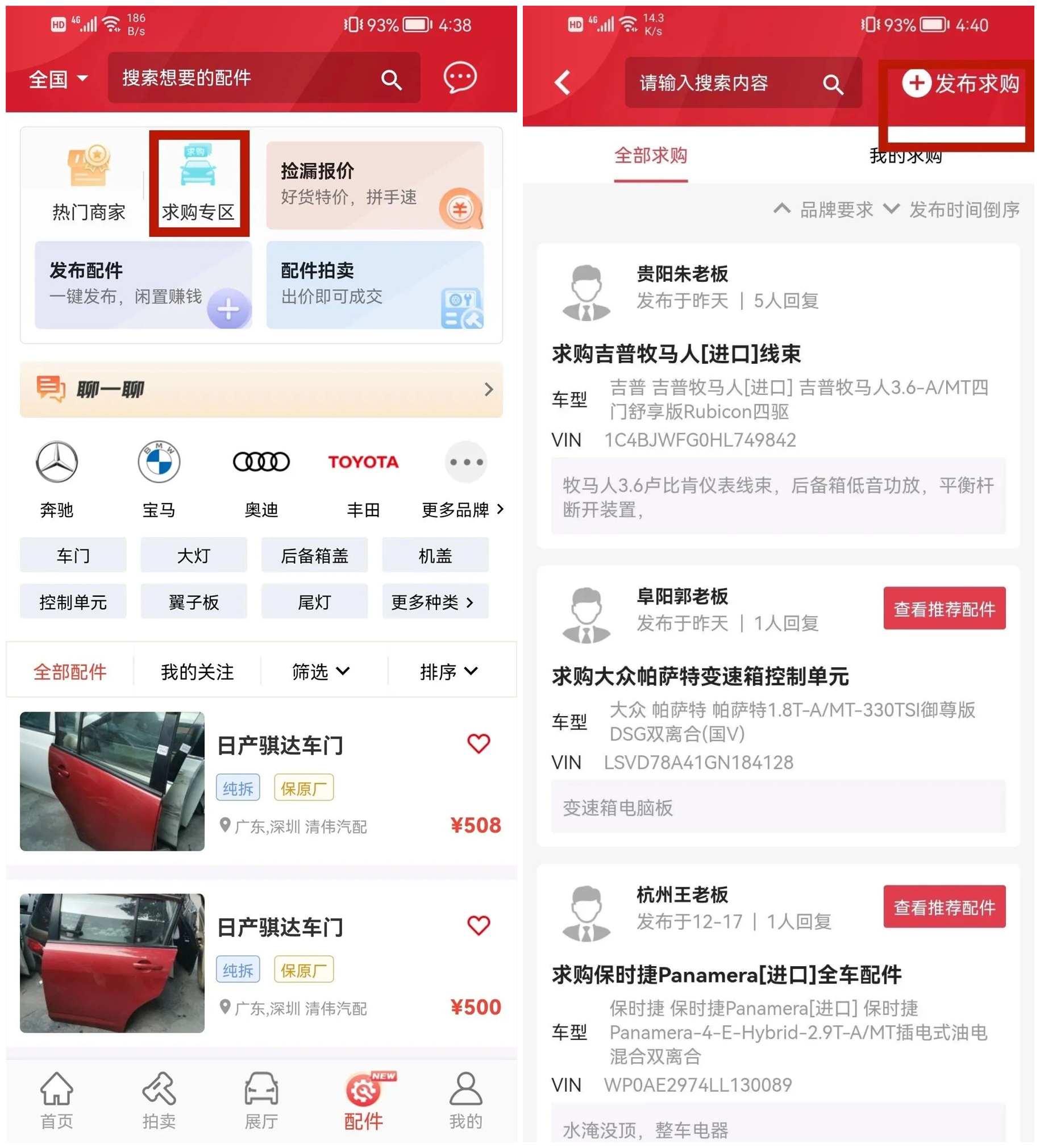Filter by the 大灯 chip

click(x=194, y=555)
